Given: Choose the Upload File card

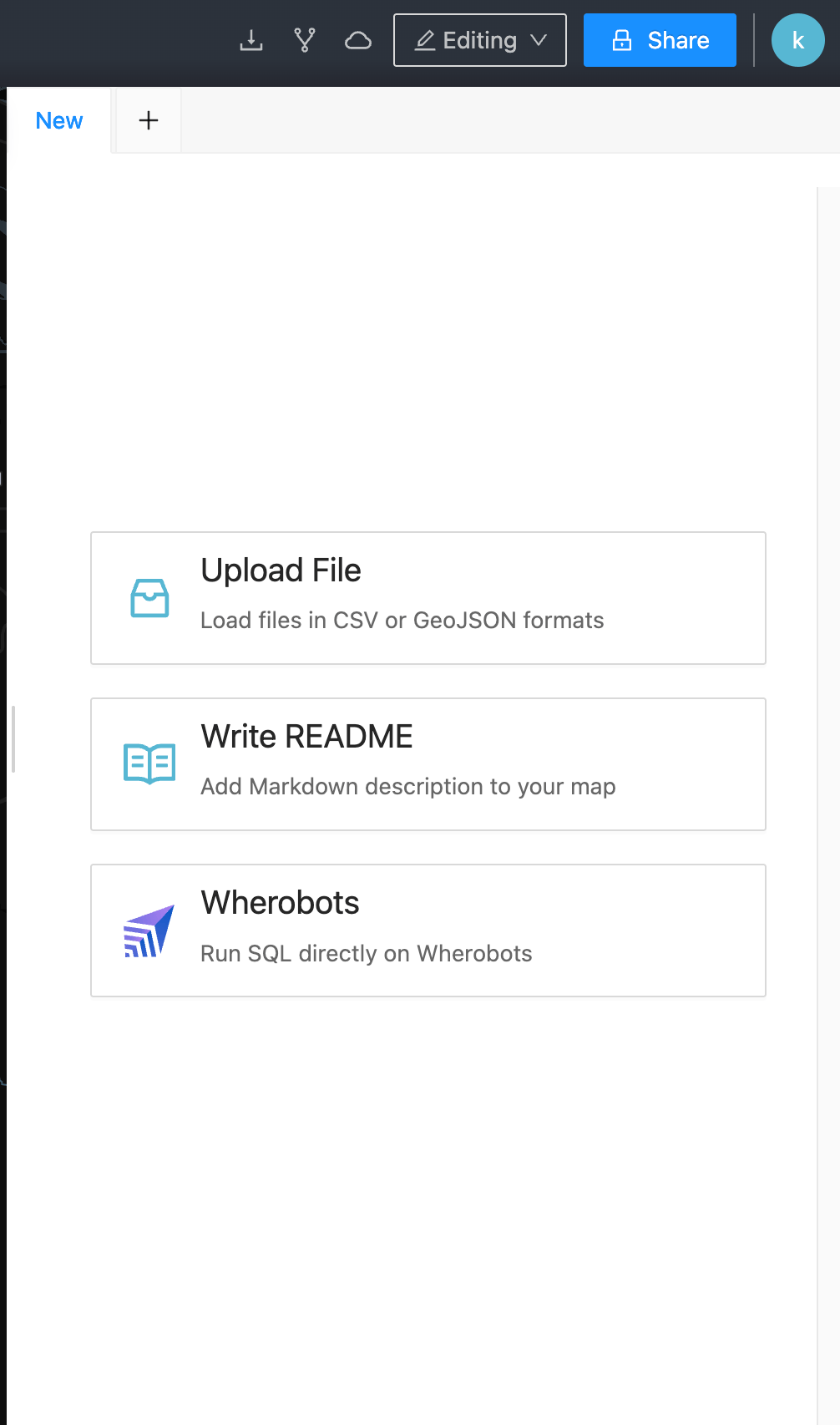Looking at the screenshot, I should pos(428,598).
